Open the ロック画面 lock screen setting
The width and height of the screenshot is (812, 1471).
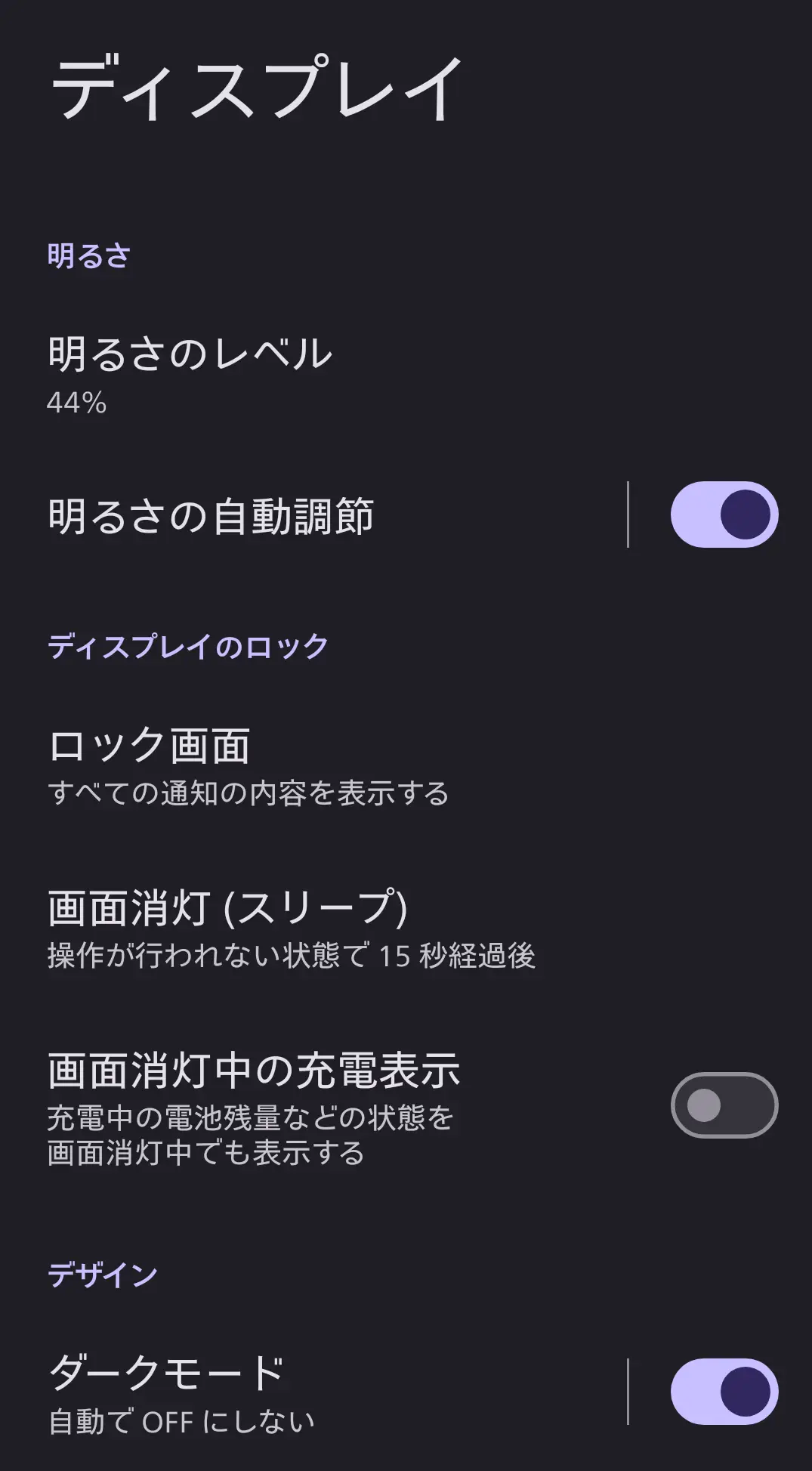[x=151, y=745]
